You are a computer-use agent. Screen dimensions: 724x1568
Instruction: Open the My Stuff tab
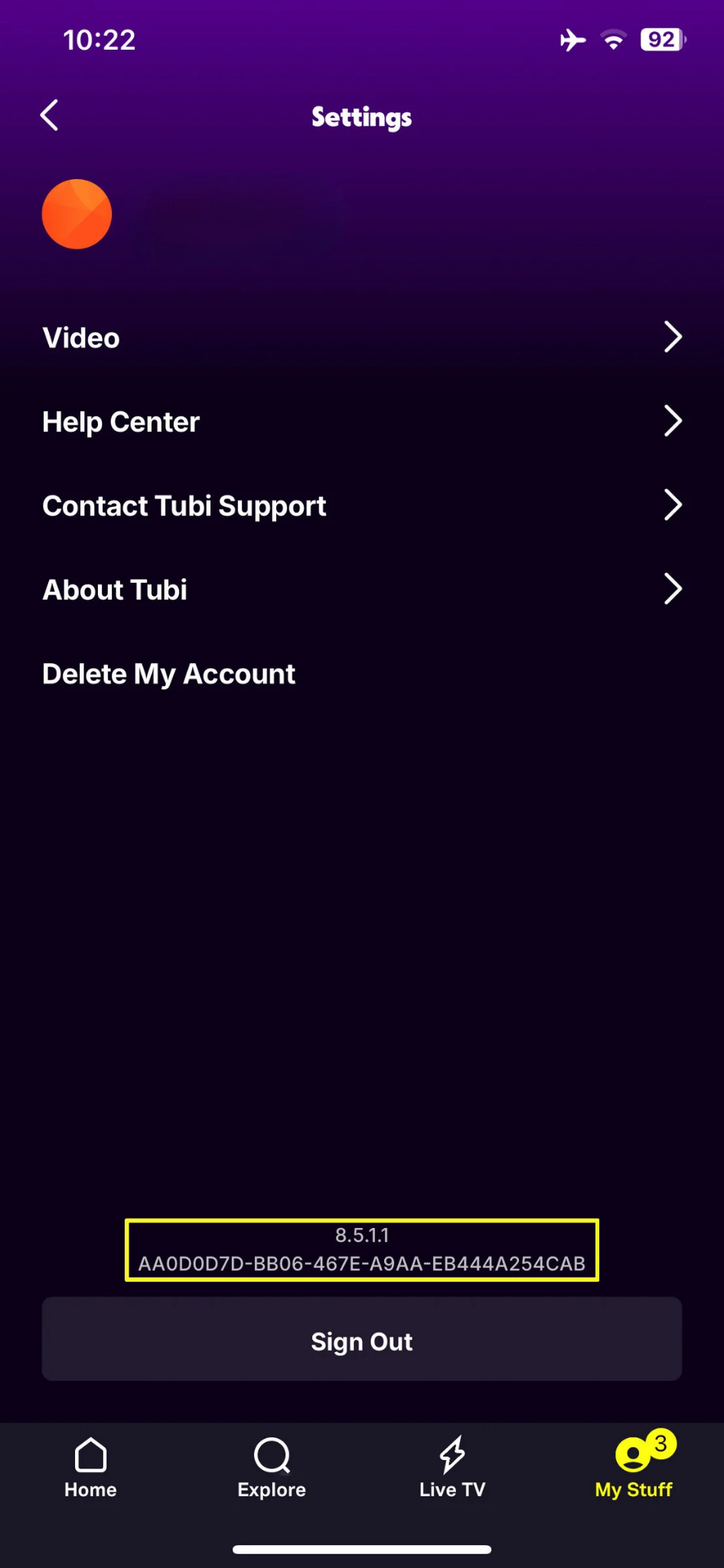pos(634,1468)
